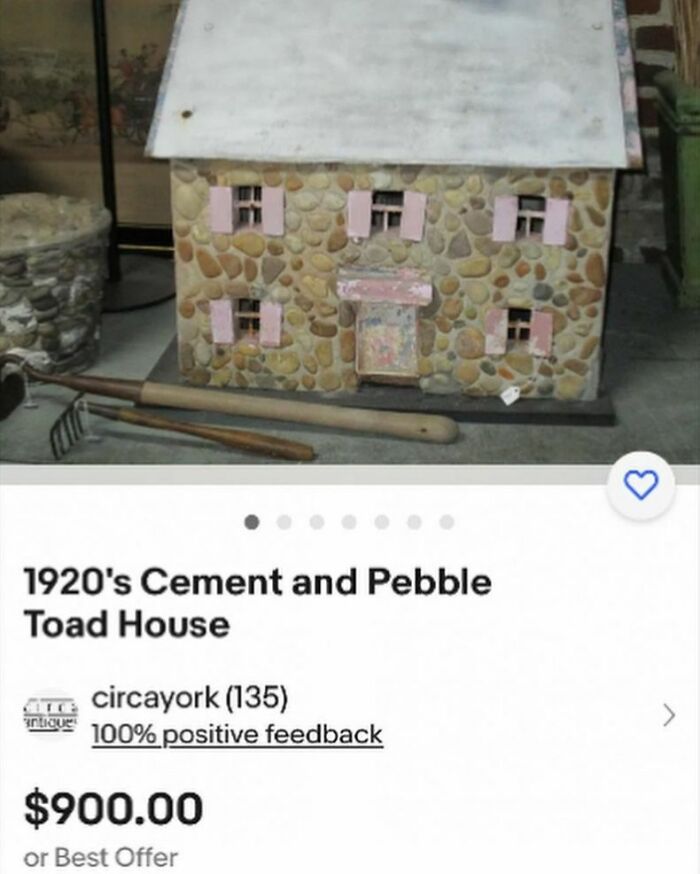
Task: Open the Toad House product photo
Action: (x=350, y=230)
